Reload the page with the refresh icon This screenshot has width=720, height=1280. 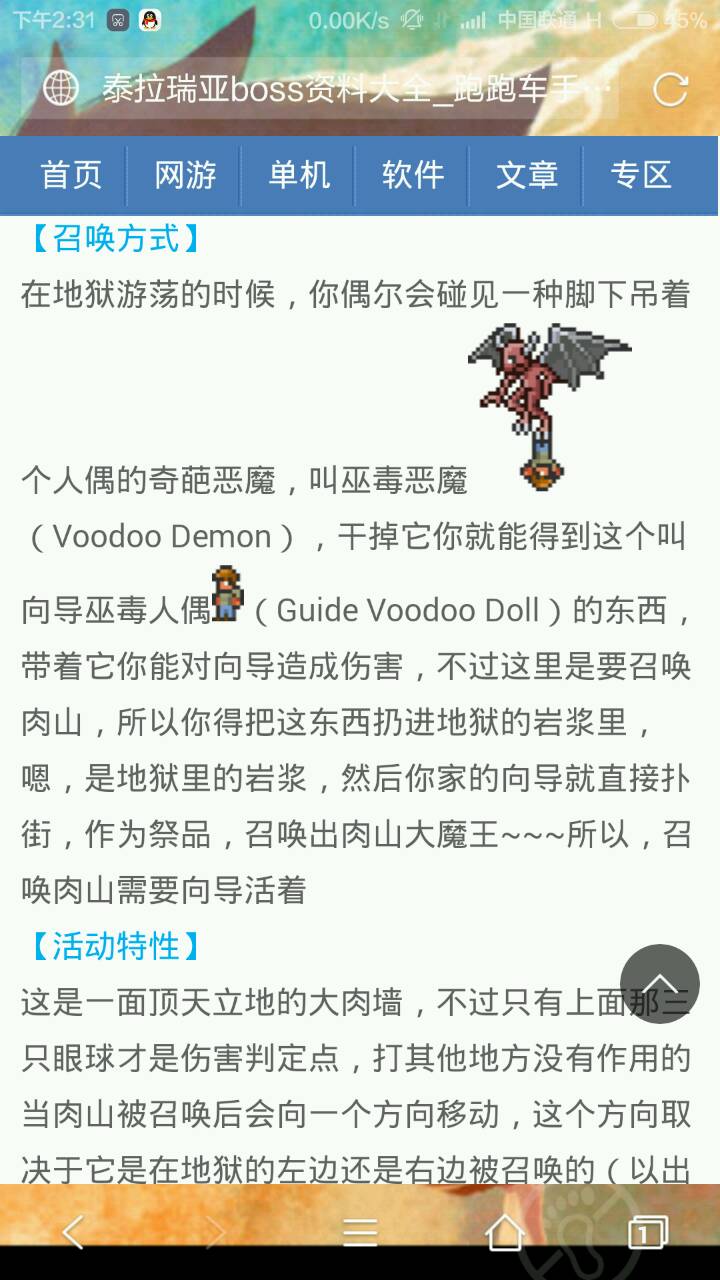669,90
